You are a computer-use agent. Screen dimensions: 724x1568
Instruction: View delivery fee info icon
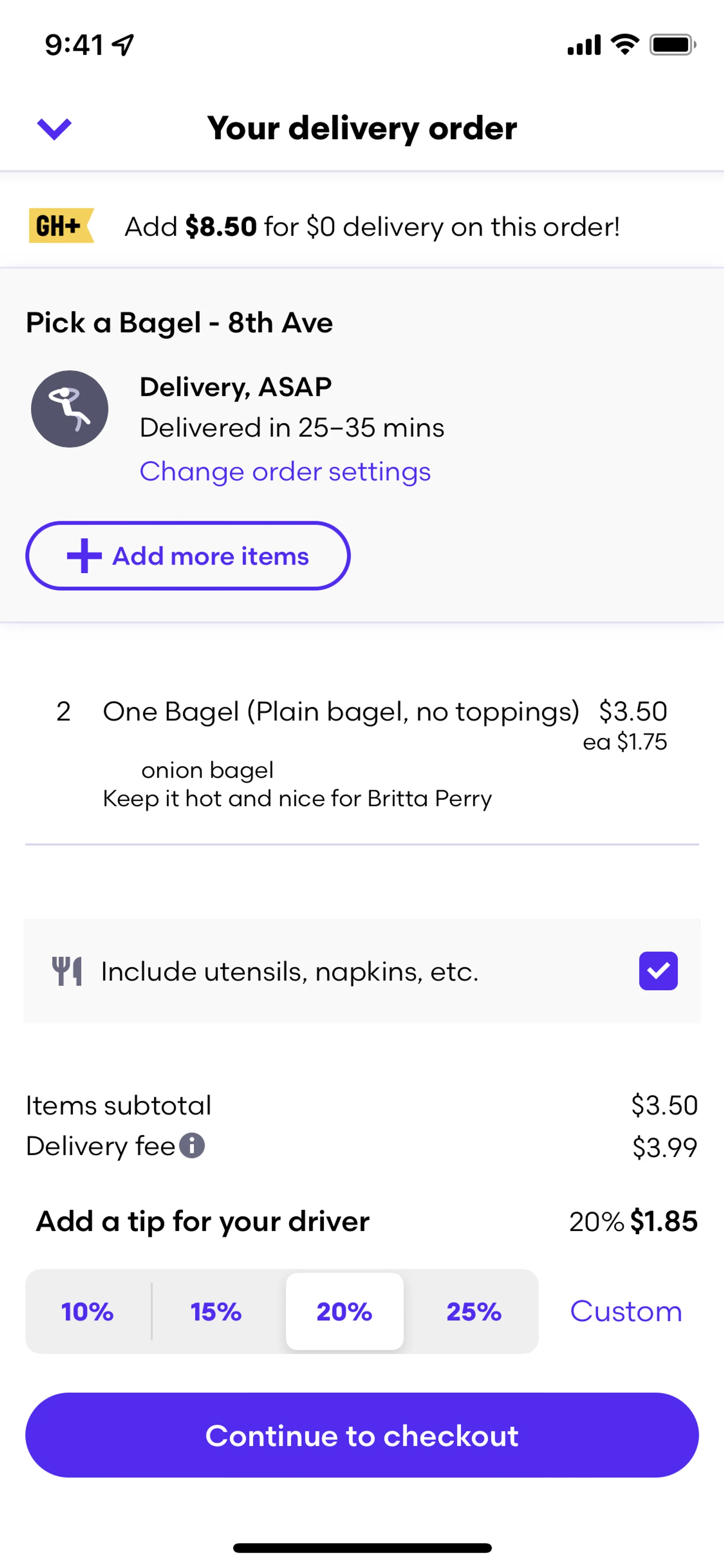pos(192,1146)
